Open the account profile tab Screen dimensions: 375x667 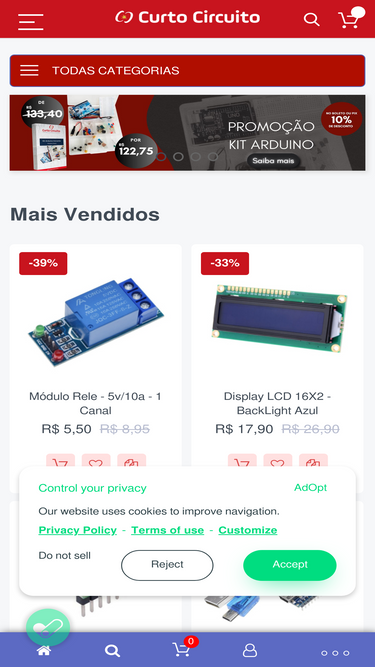250,650
